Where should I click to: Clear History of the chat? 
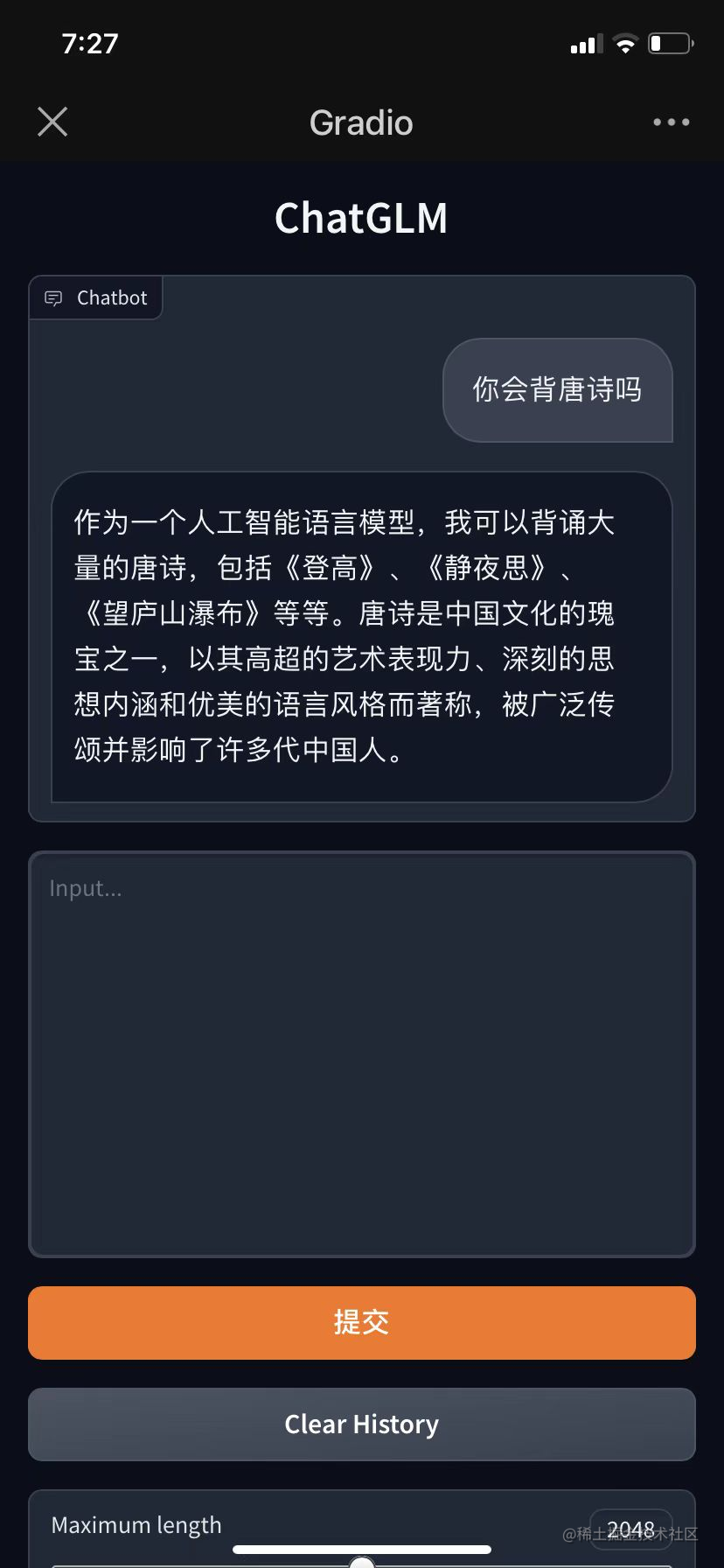click(362, 1424)
